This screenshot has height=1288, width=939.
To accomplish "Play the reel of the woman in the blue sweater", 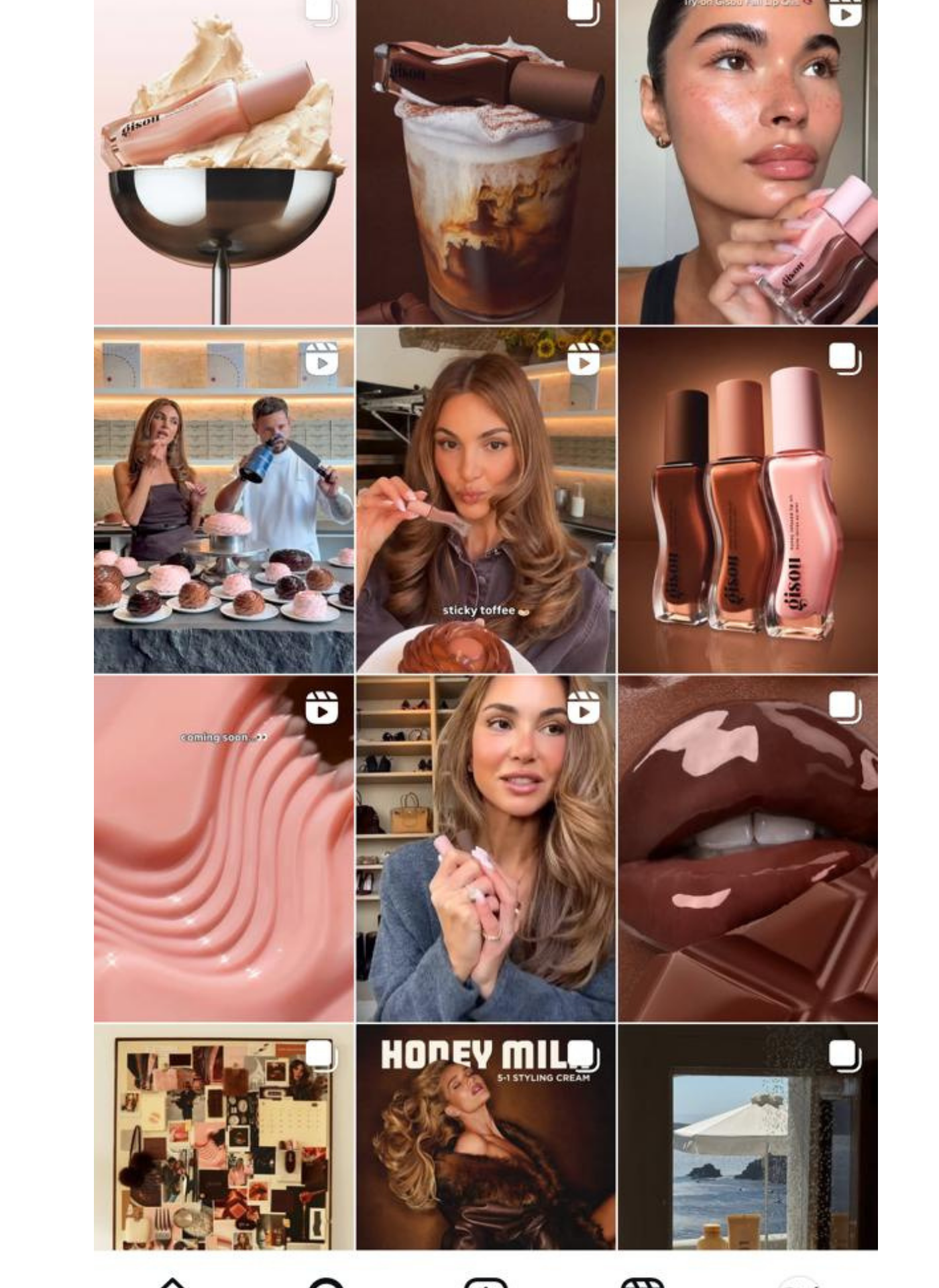I will point(486,849).
